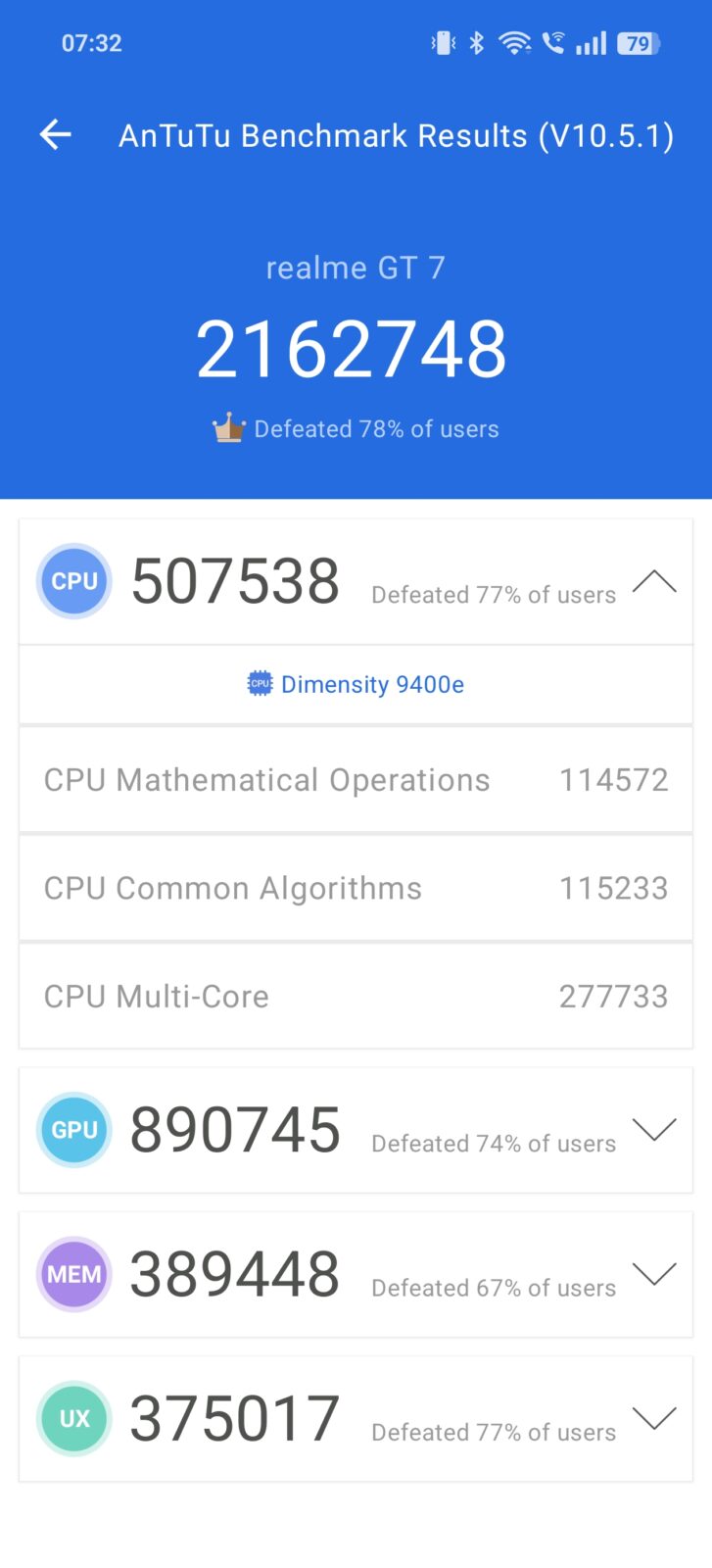Screen dimensions: 712x1568
Task: Go back from the benchmark results
Action: coord(56,135)
